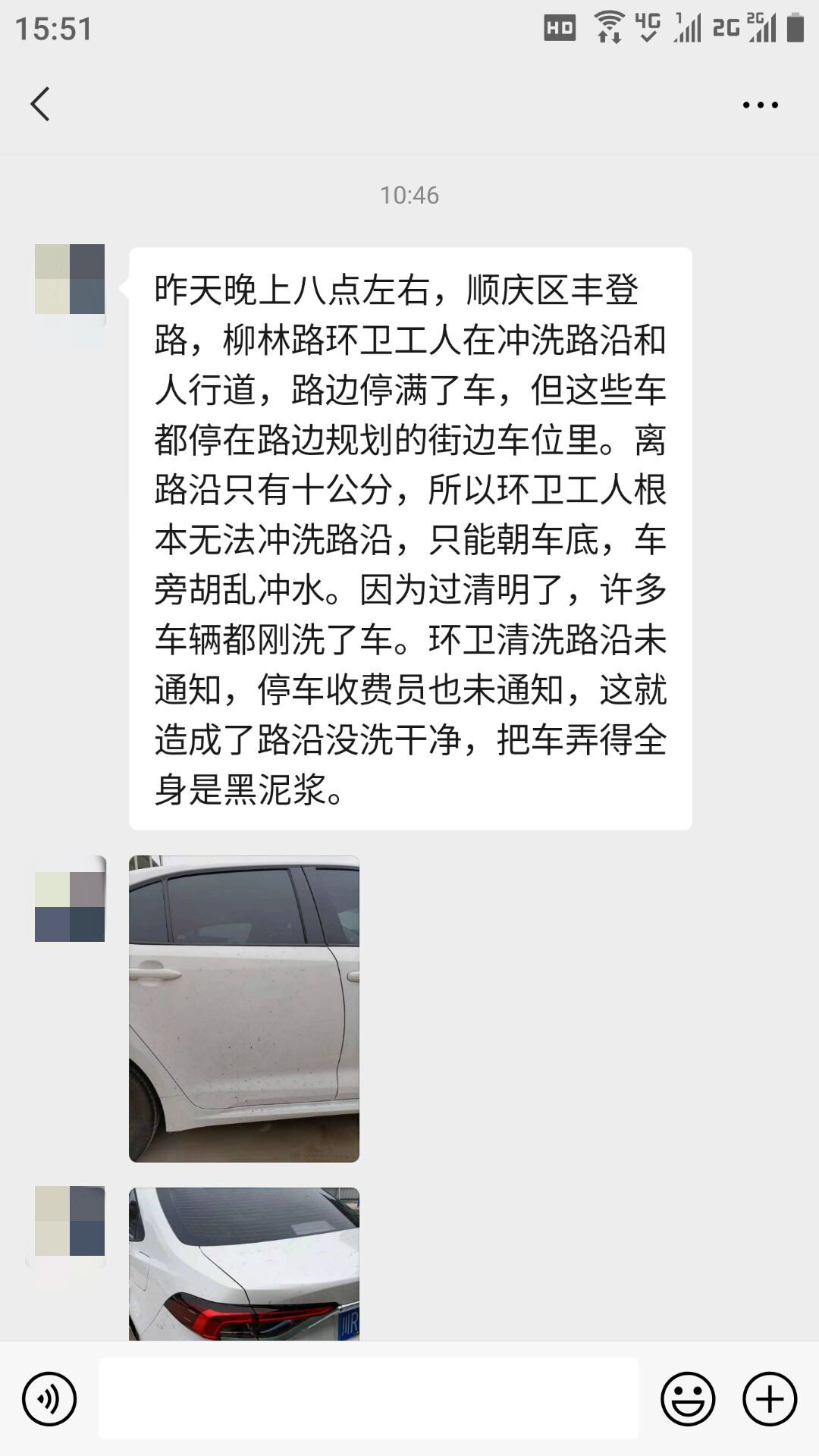This screenshot has width=819, height=1456.
Task: Open the avatar beside the text message
Action: click(x=70, y=279)
